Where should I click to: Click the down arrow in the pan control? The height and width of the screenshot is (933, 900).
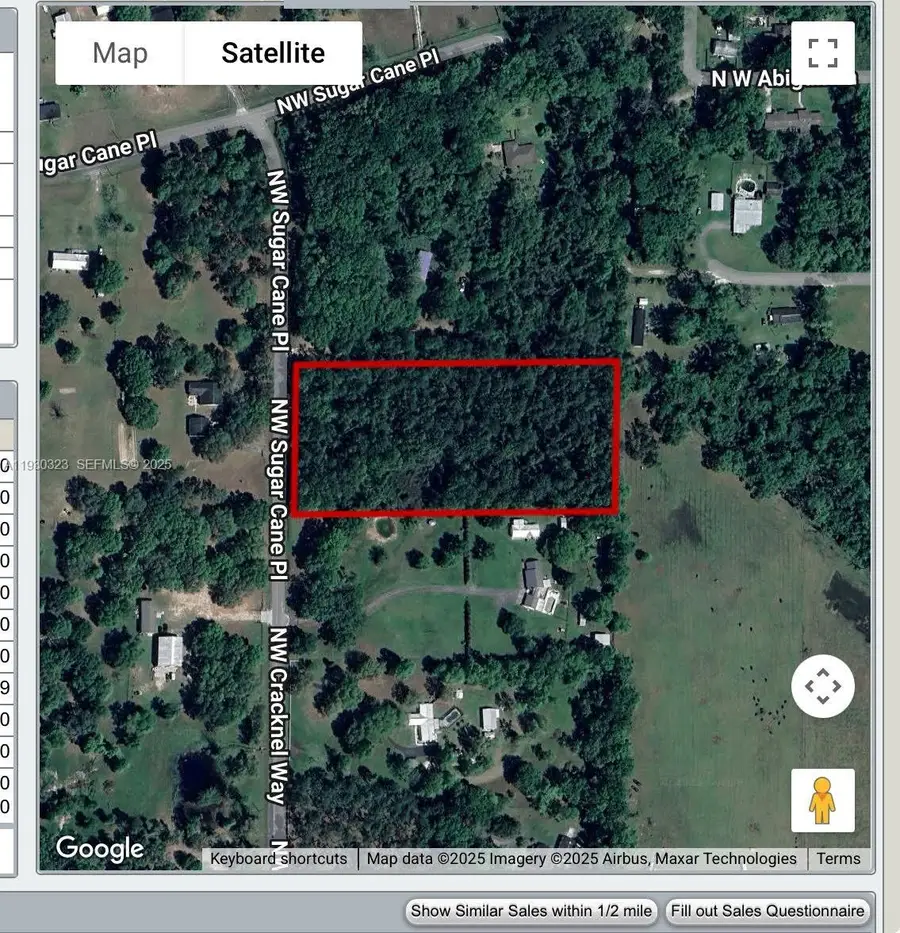tap(823, 702)
